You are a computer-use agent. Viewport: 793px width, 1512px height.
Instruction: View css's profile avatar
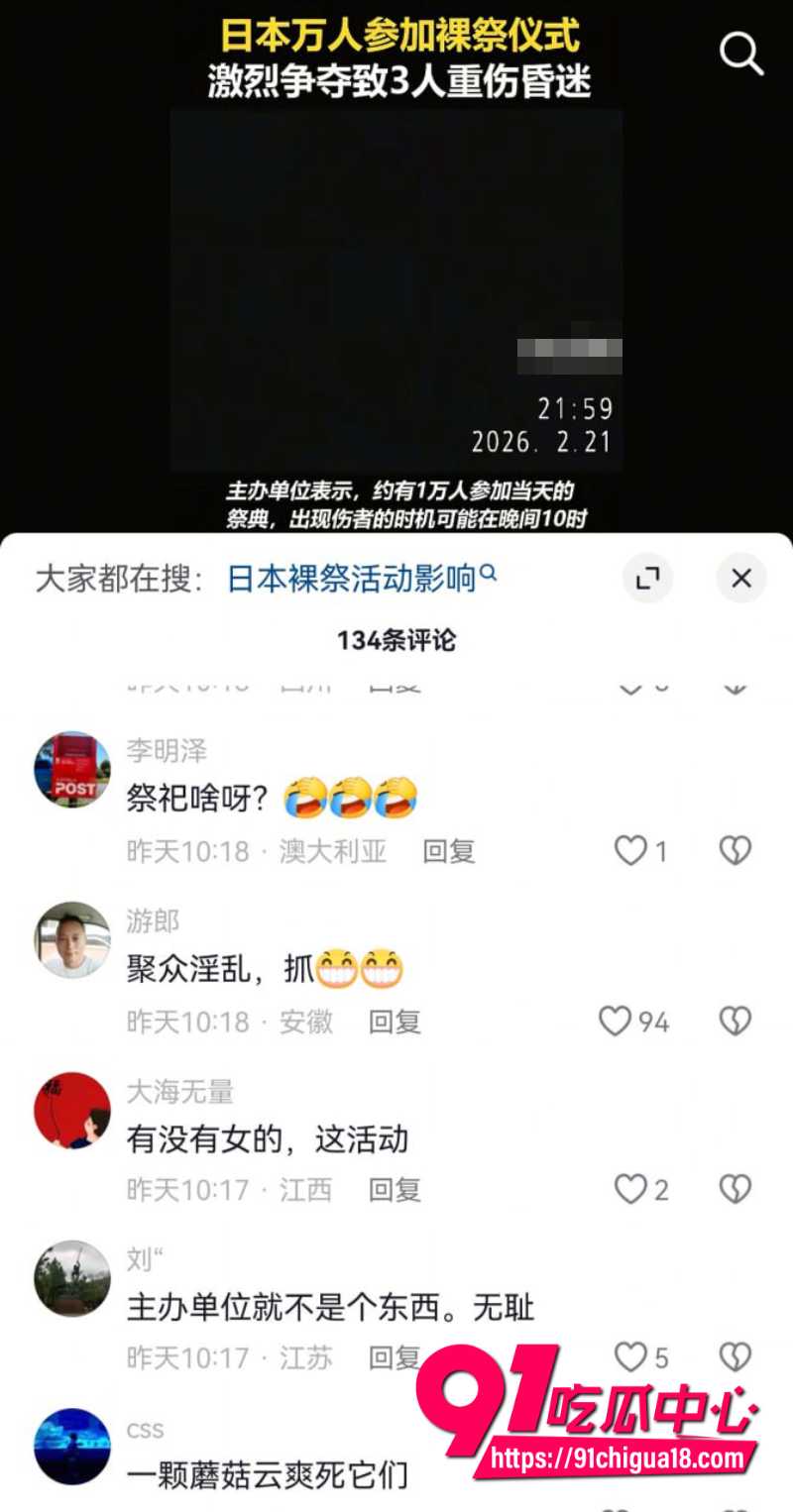(x=72, y=1447)
